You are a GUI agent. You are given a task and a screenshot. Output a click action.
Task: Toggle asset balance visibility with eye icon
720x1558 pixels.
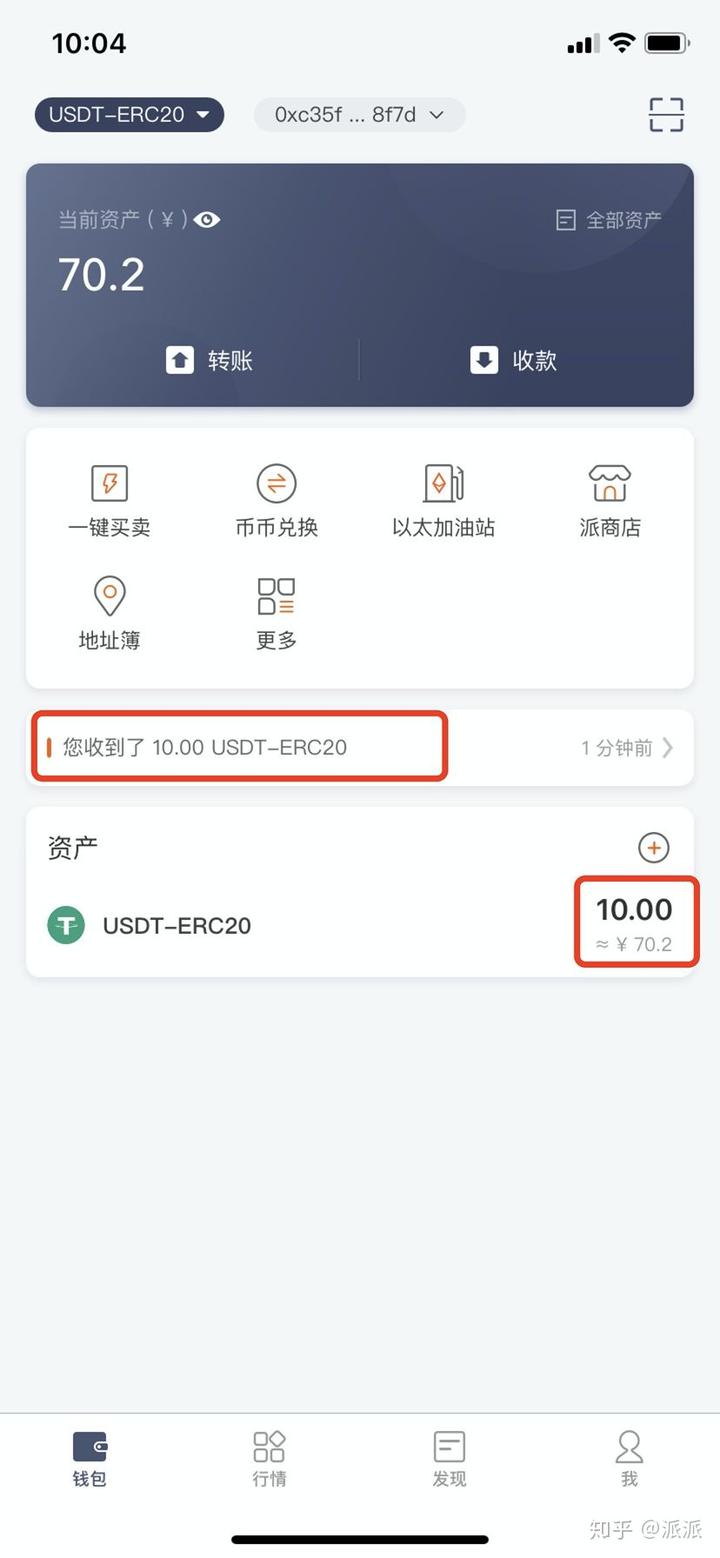[207, 220]
